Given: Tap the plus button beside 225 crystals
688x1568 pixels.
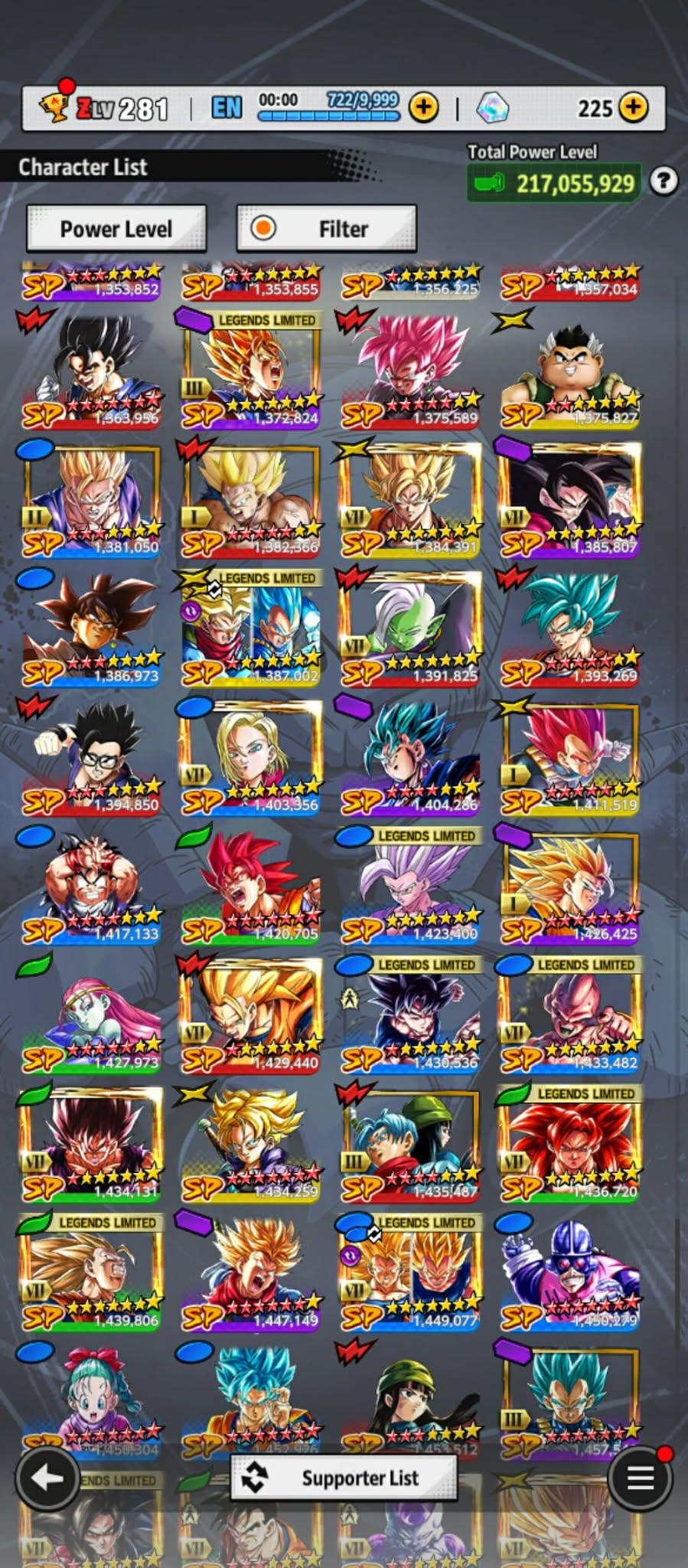Looking at the screenshot, I should click(633, 108).
